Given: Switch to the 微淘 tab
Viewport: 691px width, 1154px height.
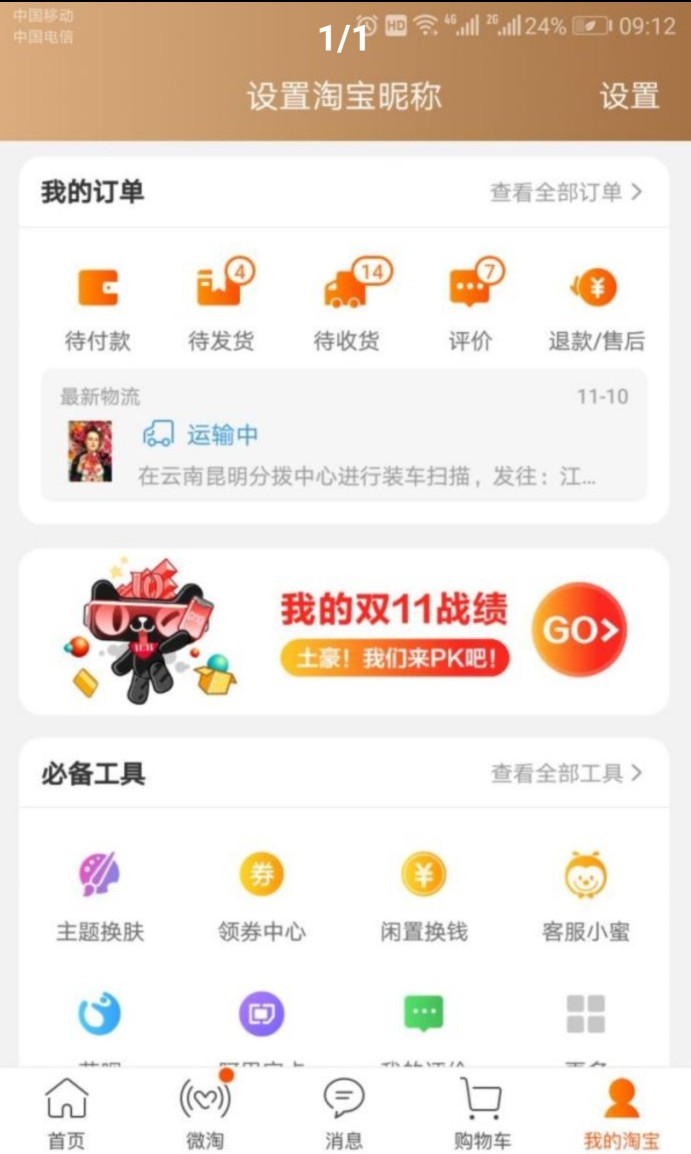Looking at the screenshot, I should coord(205,1112).
